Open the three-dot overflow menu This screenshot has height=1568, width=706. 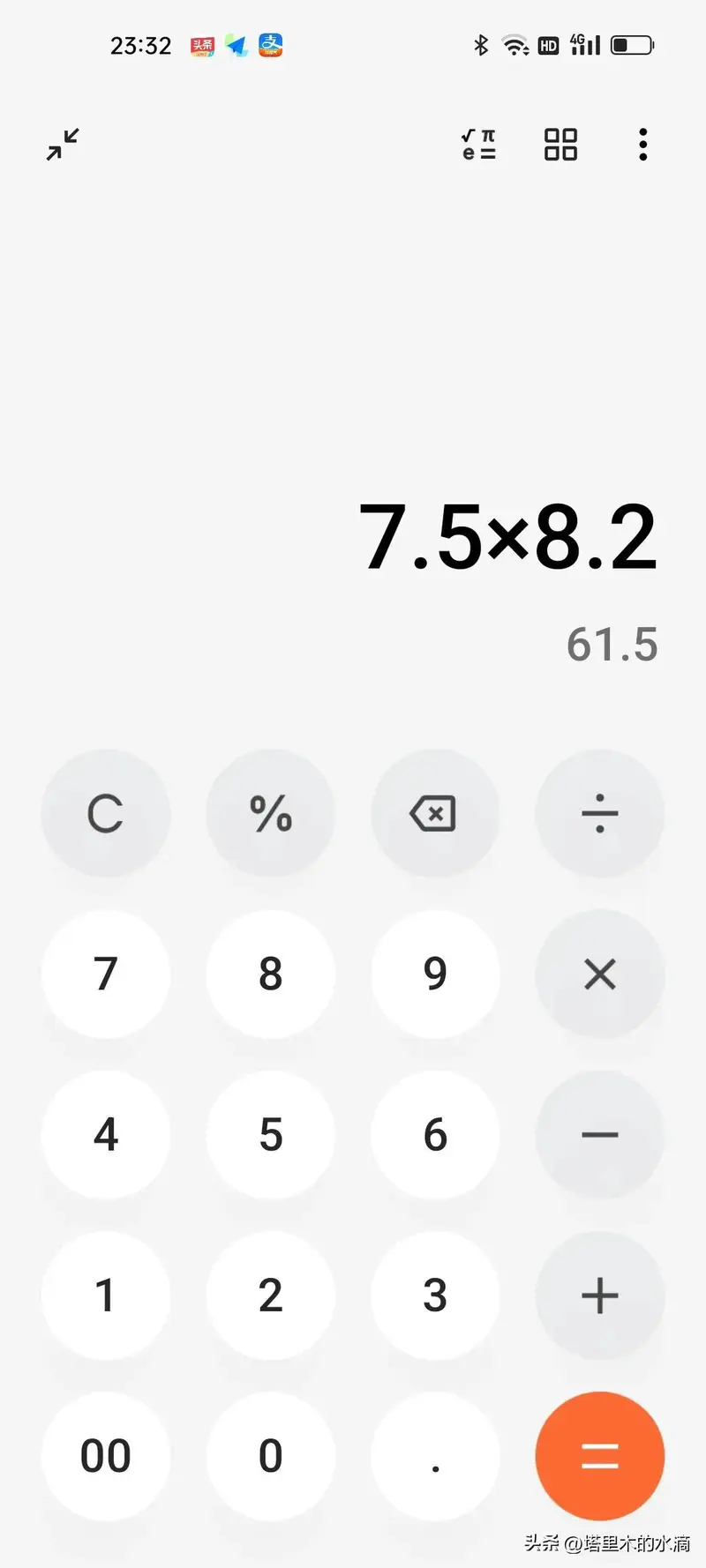click(x=643, y=145)
